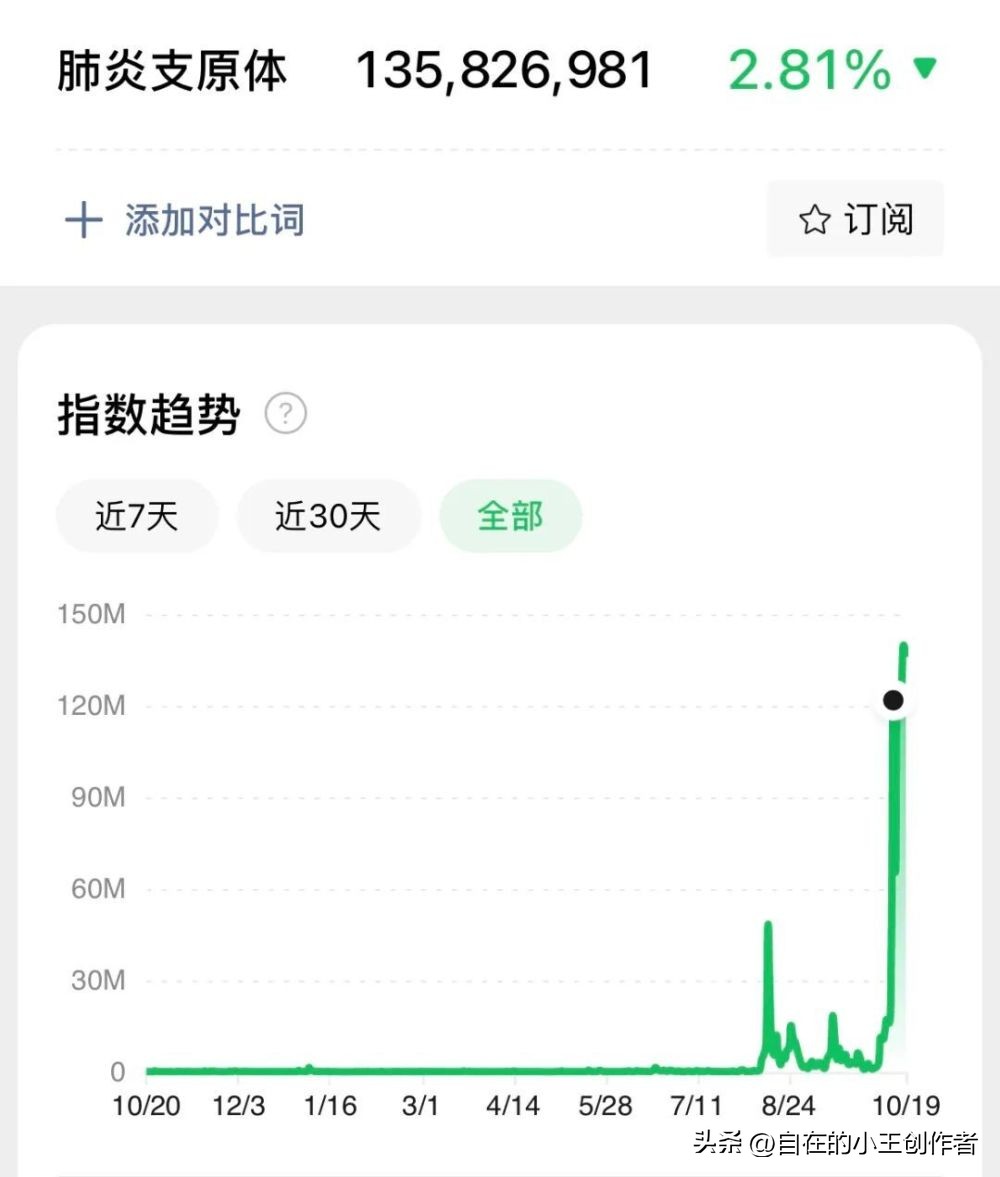The image size is (1000, 1177).
Task: Click the star icon inside the 订阅 button
Action: click(817, 219)
